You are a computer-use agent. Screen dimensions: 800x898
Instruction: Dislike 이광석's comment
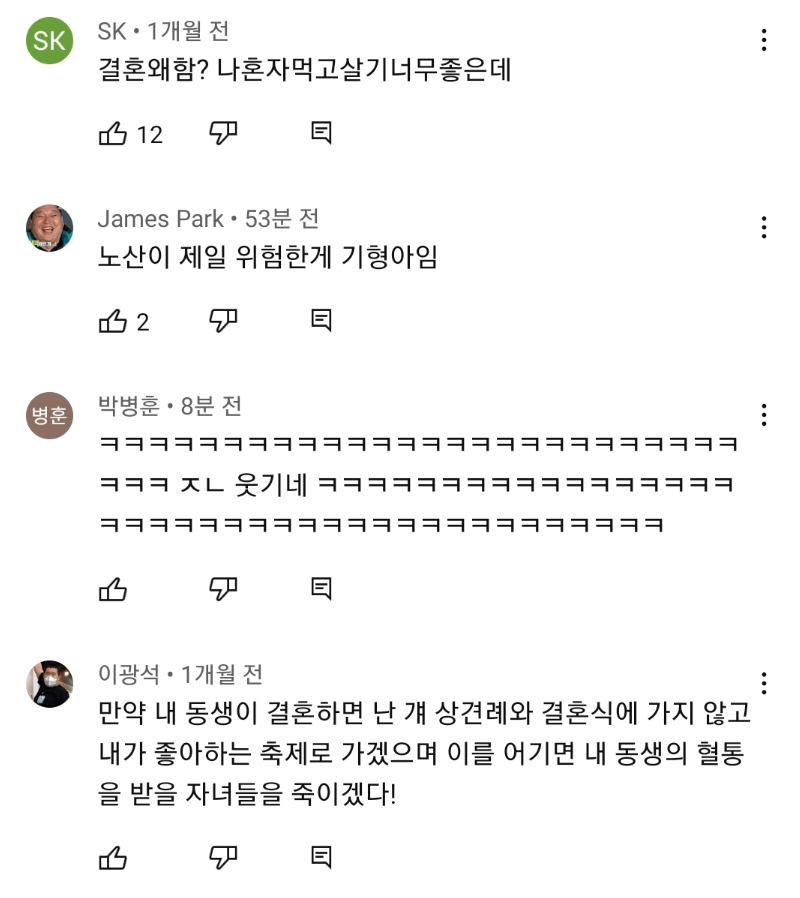pos(223,856)
